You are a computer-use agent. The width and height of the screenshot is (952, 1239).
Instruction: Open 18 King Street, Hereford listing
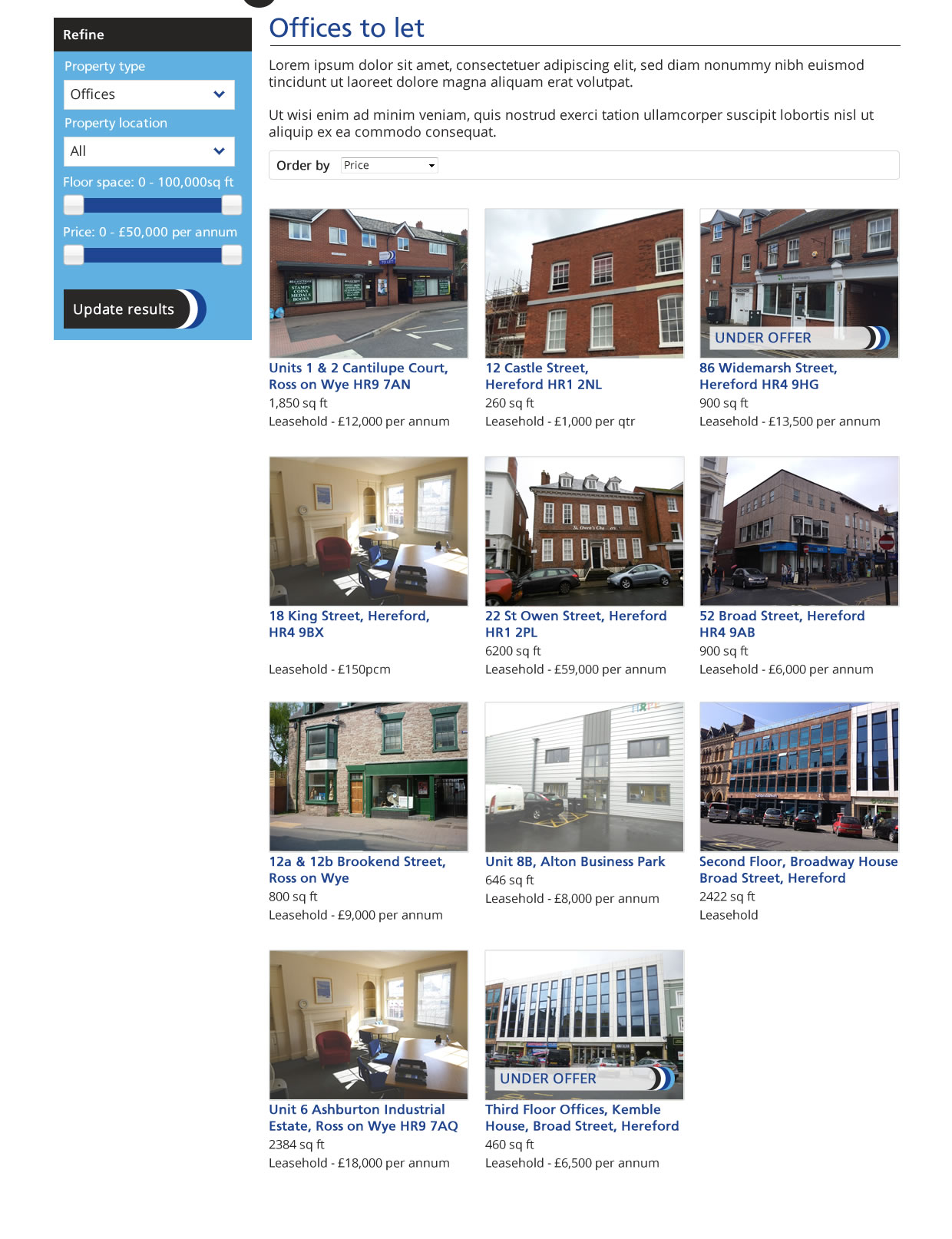click(x=349, y=623)
